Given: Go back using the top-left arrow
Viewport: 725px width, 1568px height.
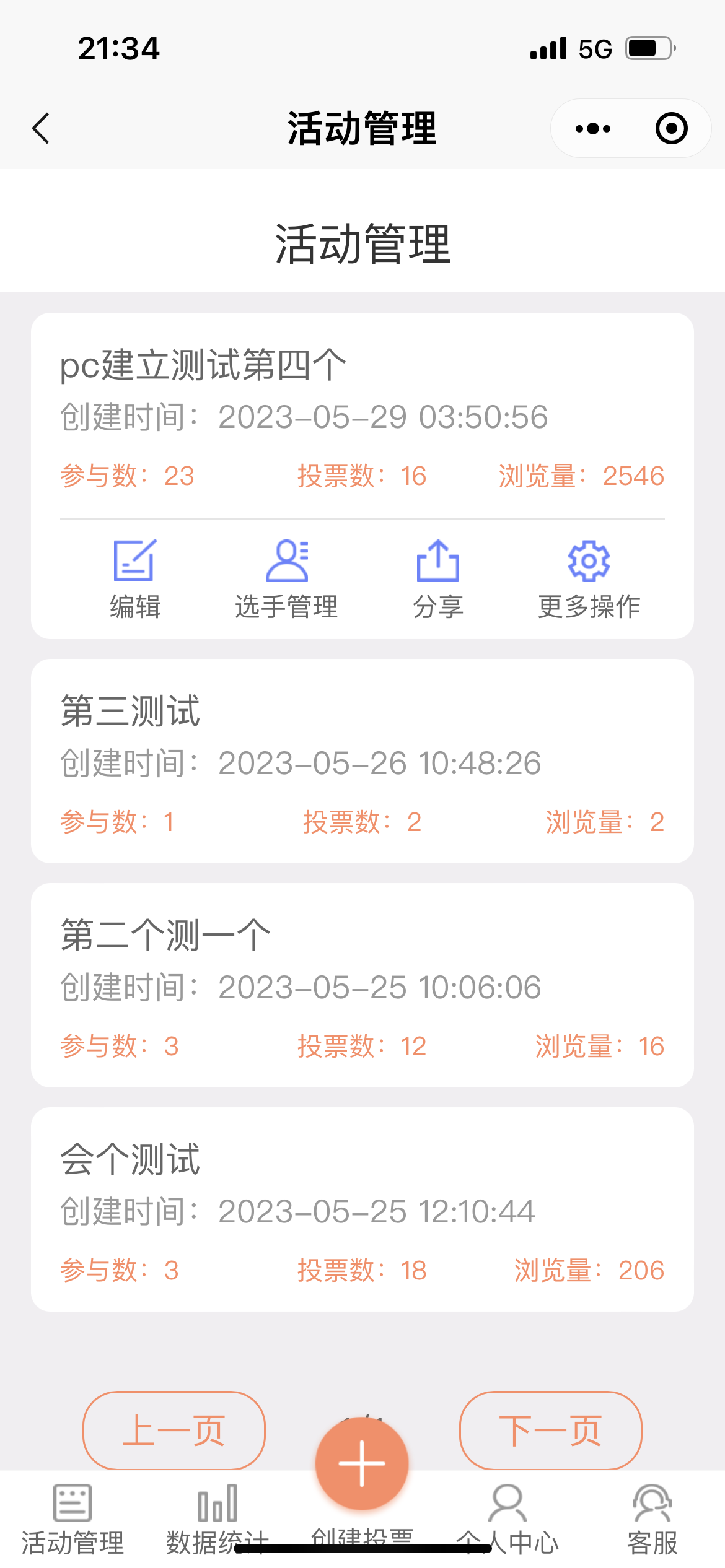Looking at the screenshot, I should coord(41,129).
